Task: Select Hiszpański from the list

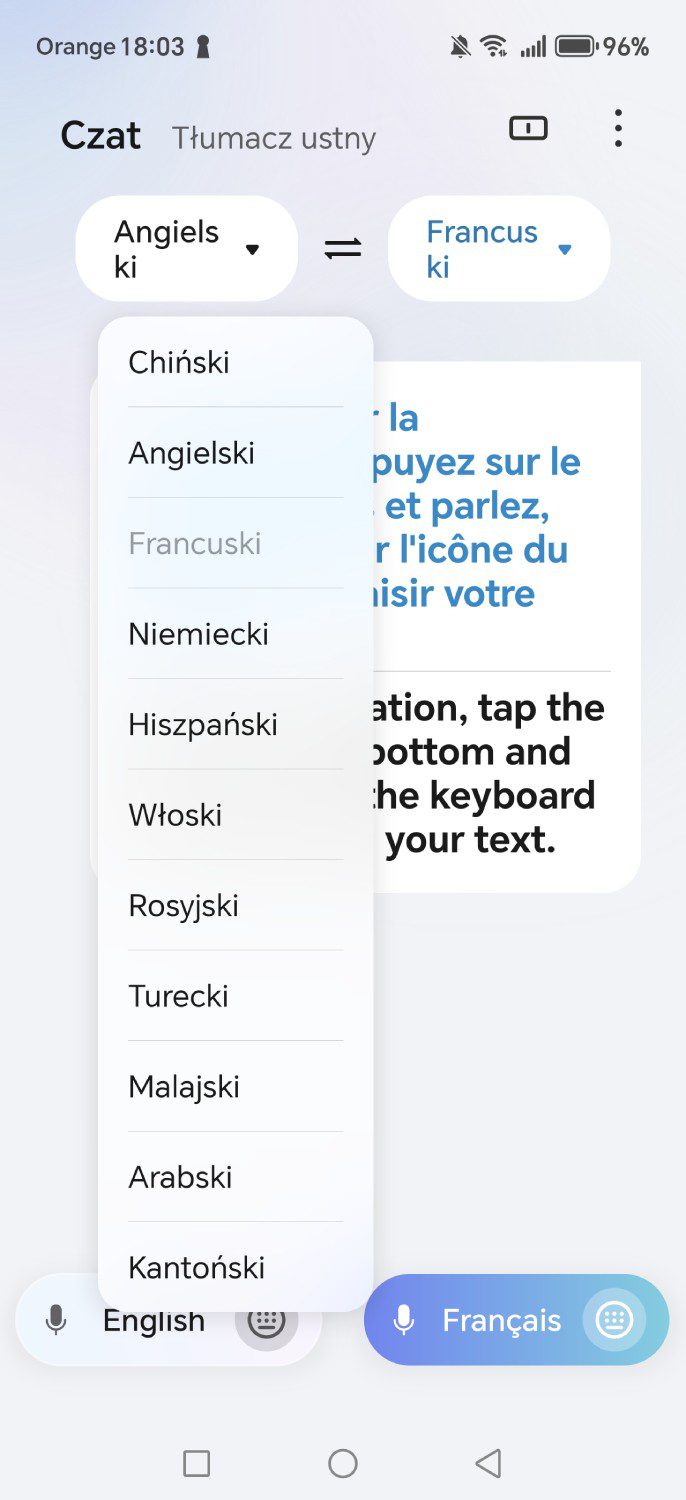Action: coord(235,725)
